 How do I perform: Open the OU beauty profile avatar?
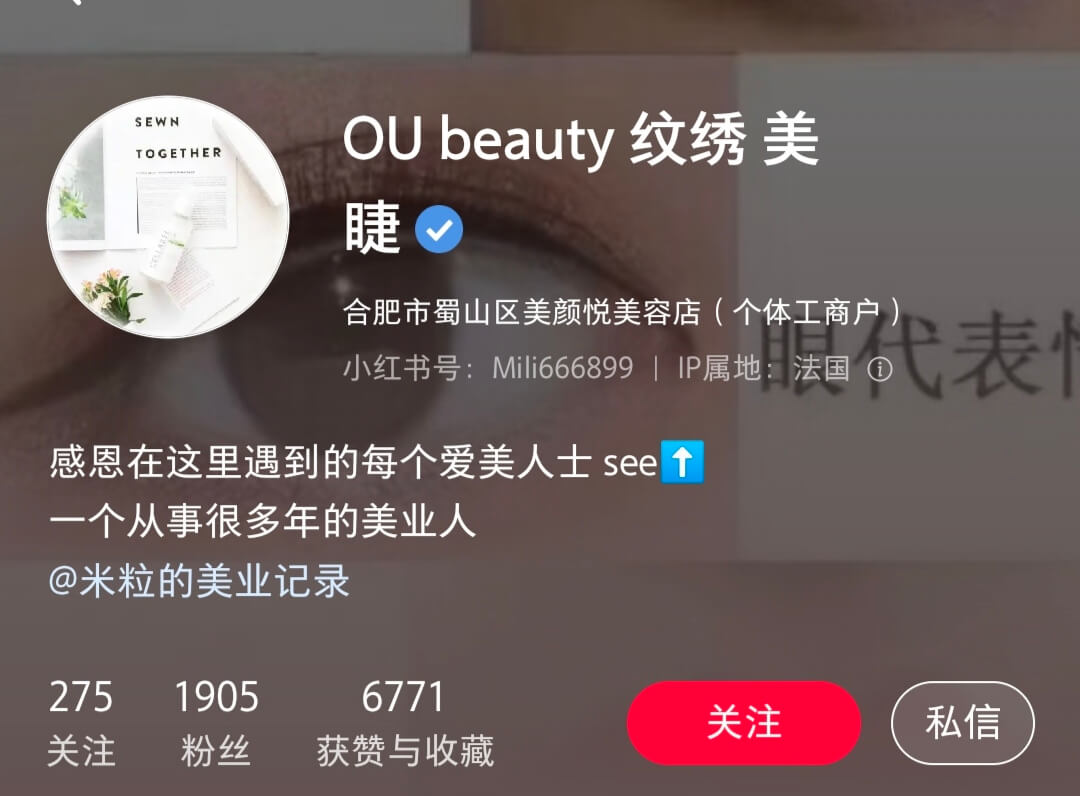[168, 217]
